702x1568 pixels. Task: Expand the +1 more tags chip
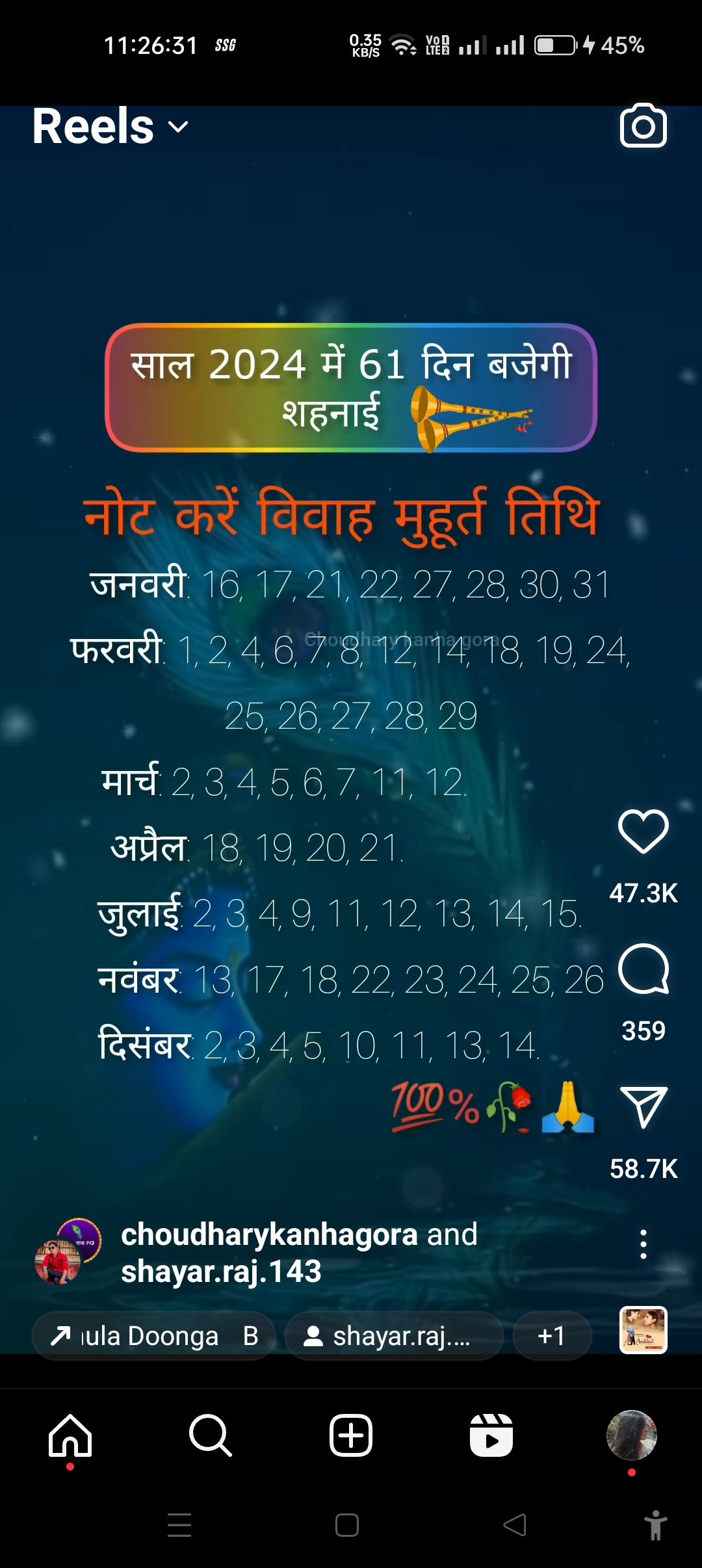tap(552, 1336)
